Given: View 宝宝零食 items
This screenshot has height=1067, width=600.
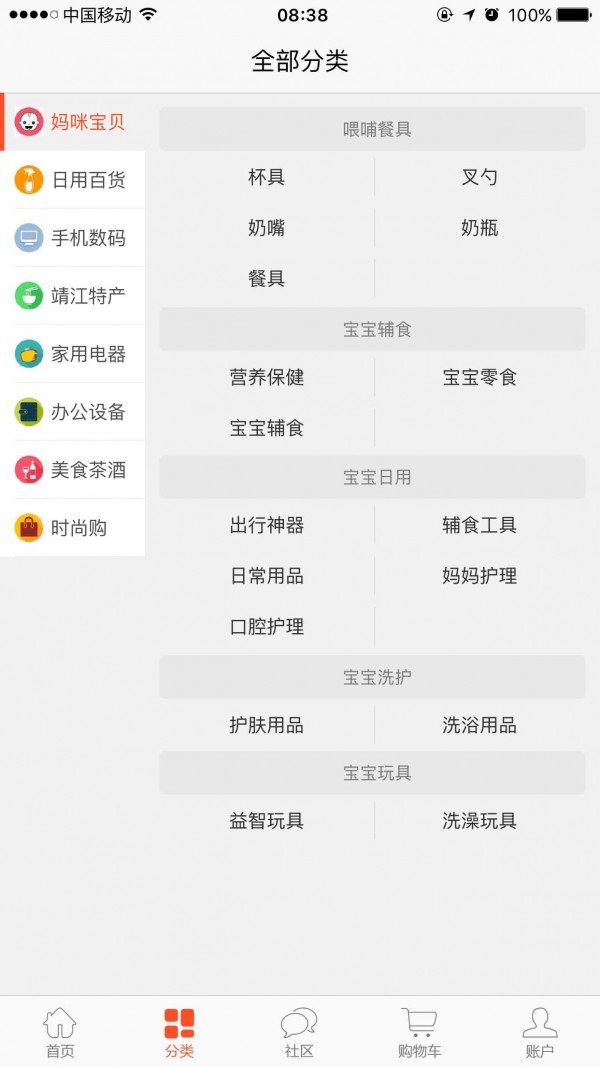Looking at the screenshot, I should pyautogui.click(x=479, y=377).
